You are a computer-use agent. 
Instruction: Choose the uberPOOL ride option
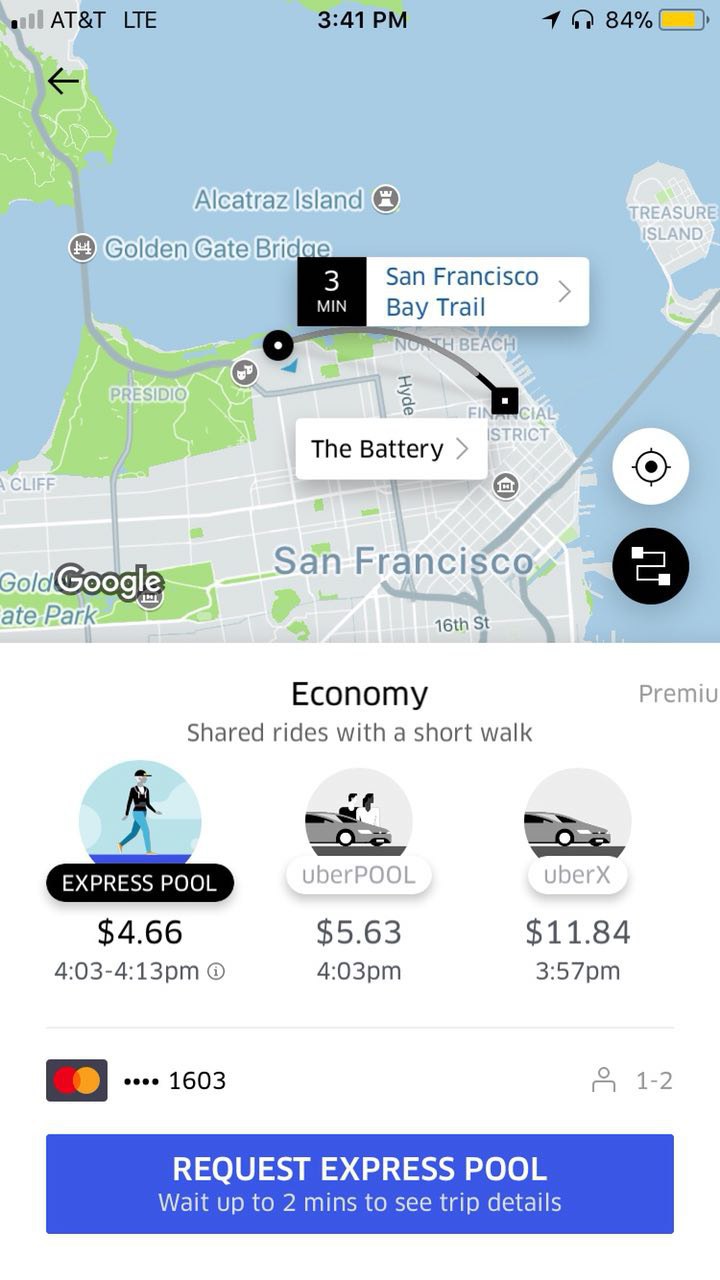pyautogui.click(x=359, y=830)
